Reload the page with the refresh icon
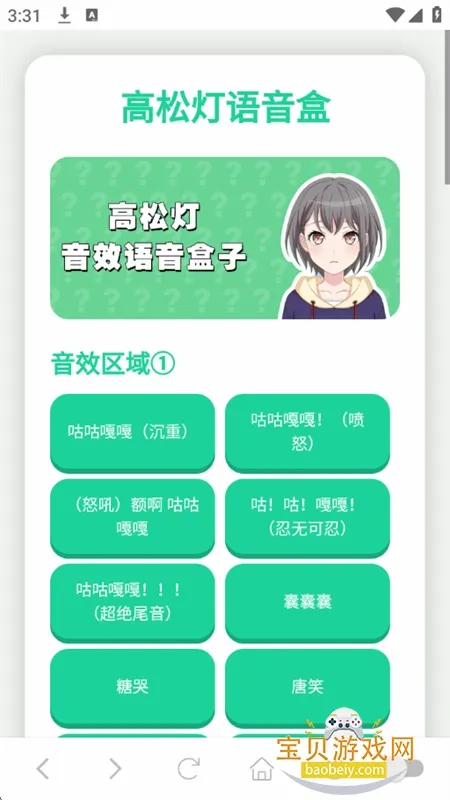This screenshot has height=800, width=450. [189, 768]
